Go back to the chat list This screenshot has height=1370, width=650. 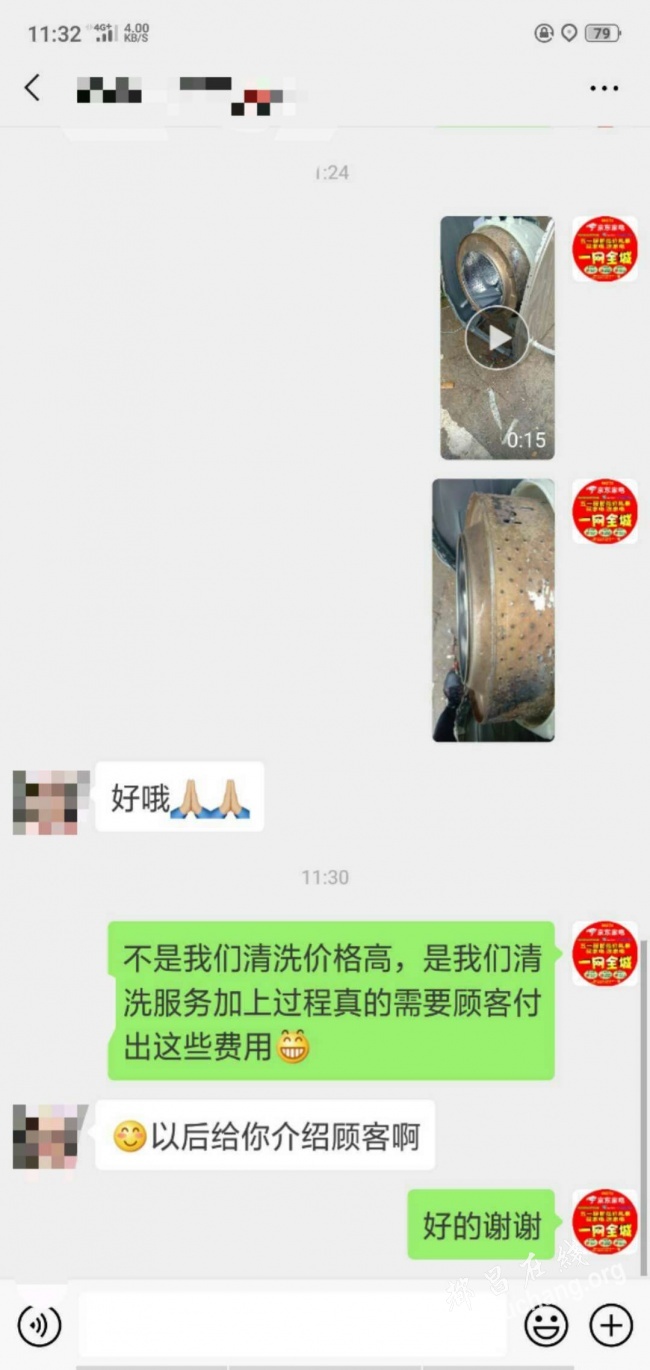pos(32,88)
